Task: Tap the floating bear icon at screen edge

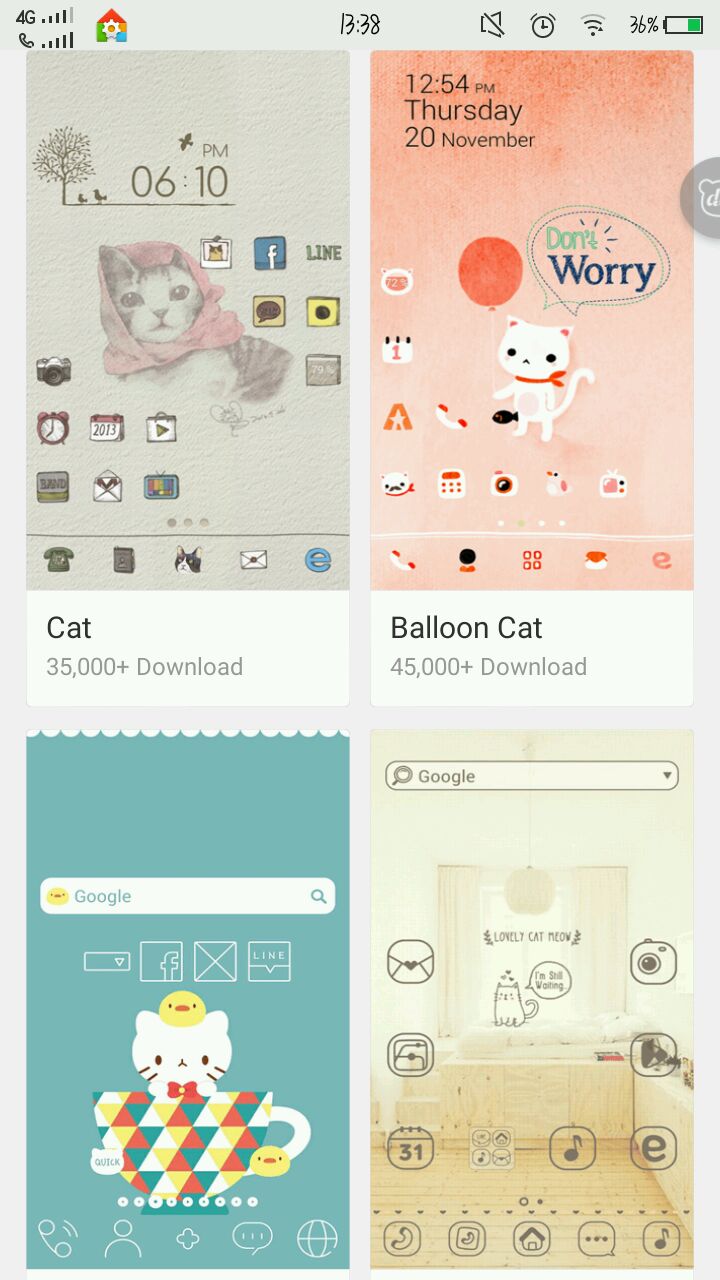Action: pyautogui.click(x=704, y=198)
